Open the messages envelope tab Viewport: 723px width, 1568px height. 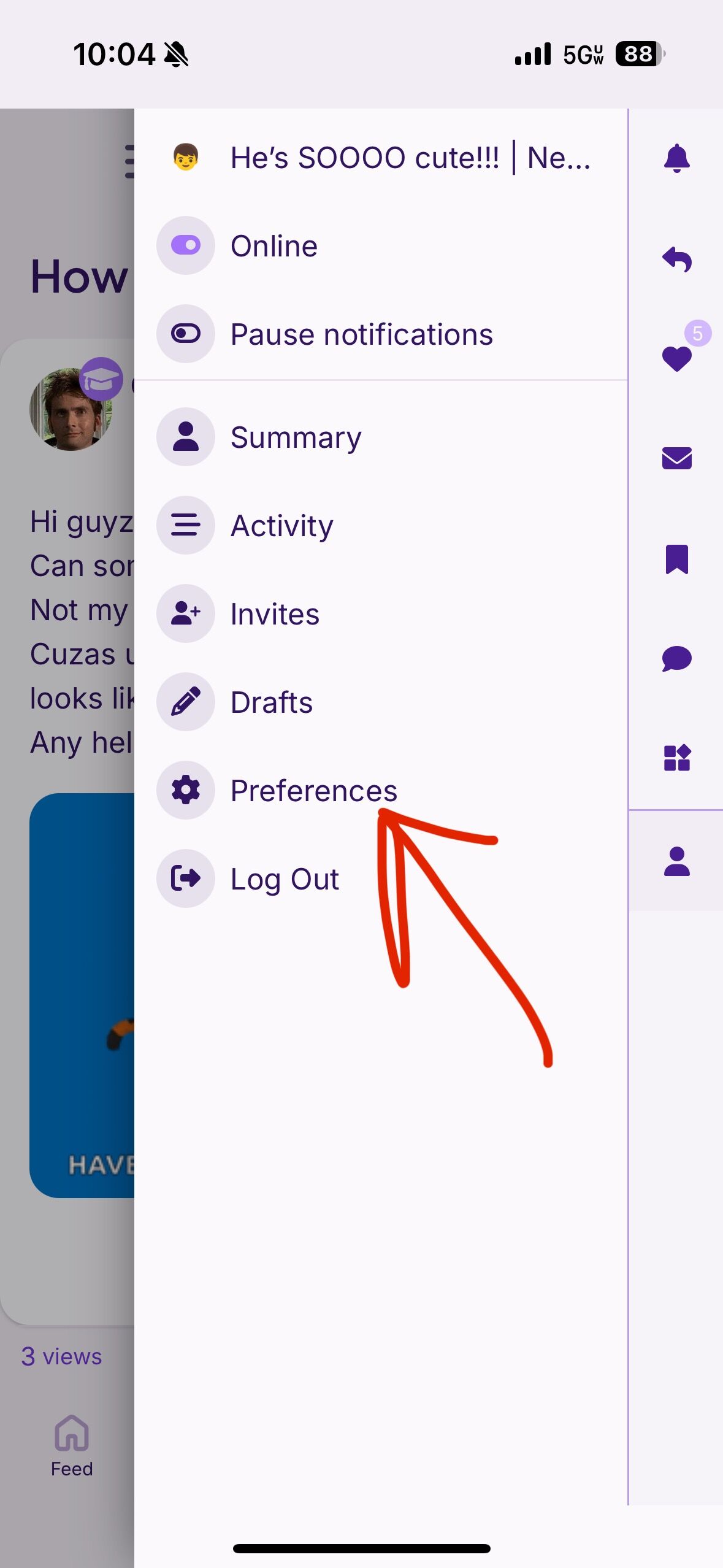click(x=676, y=458)
